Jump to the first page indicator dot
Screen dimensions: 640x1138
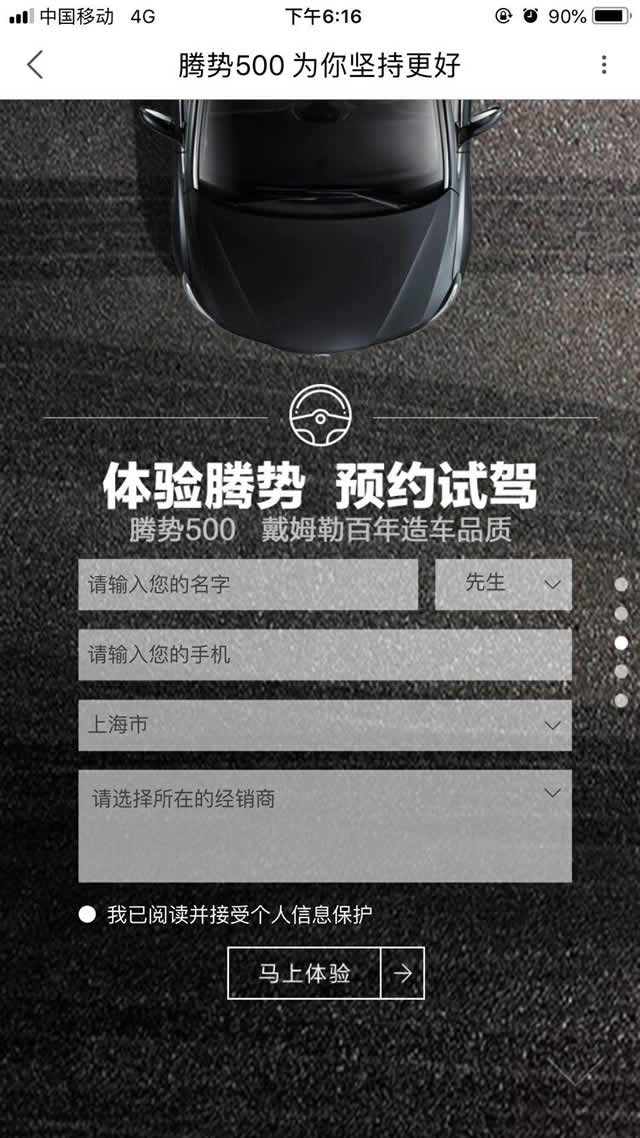(x=621, y=584)
